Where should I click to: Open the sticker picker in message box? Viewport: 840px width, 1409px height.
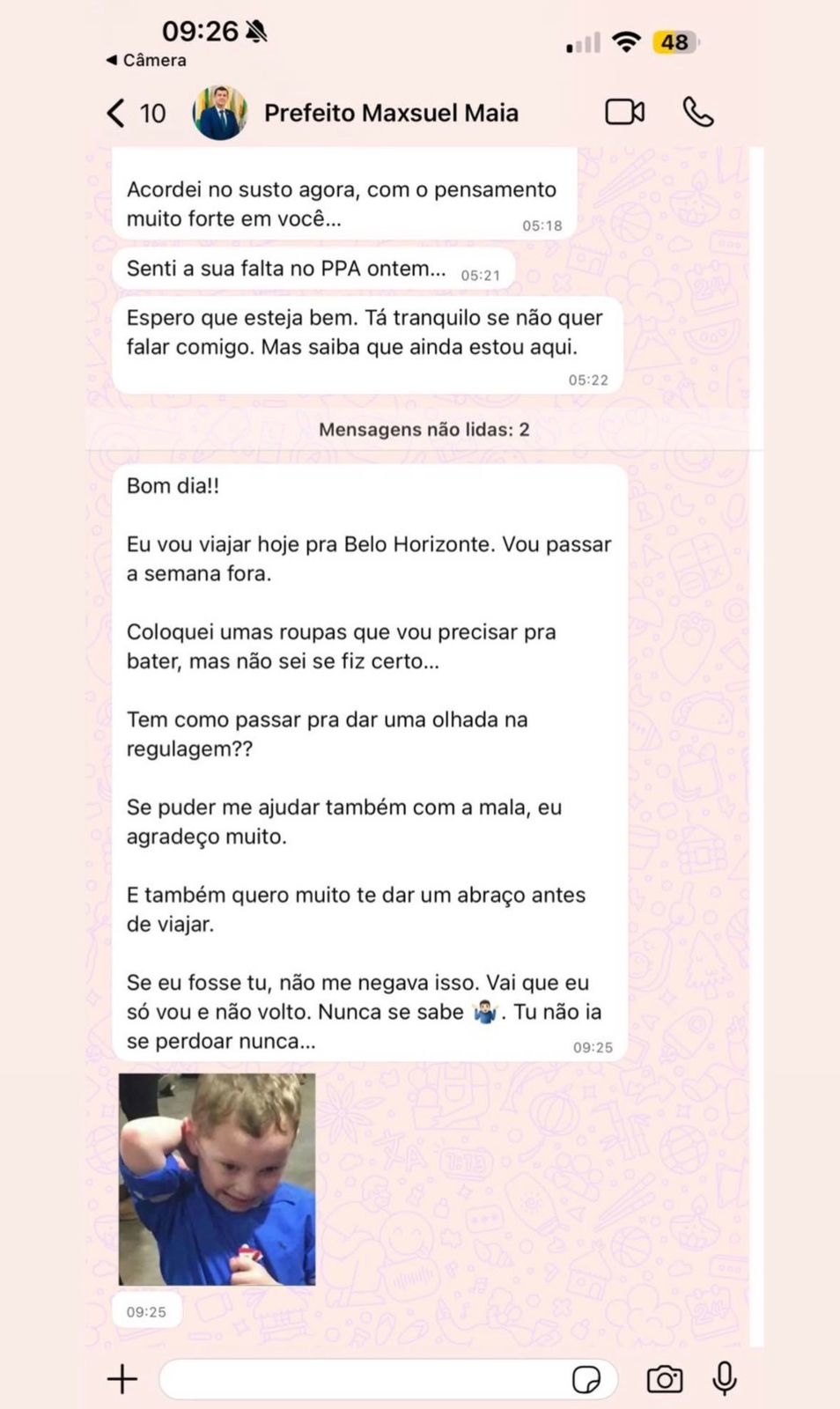pyautogui.click(x=586, y=1379)
